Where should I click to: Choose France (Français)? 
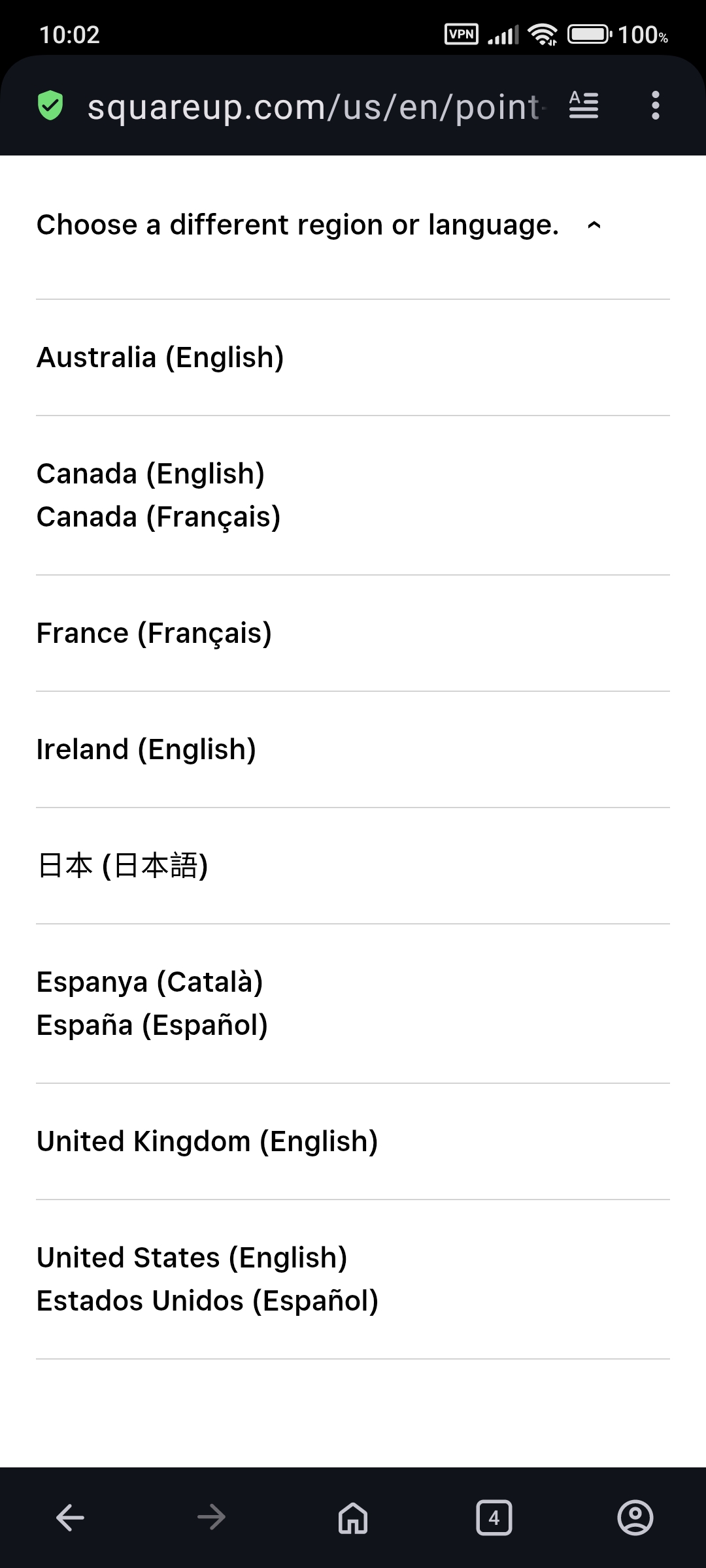coord(154,633)
